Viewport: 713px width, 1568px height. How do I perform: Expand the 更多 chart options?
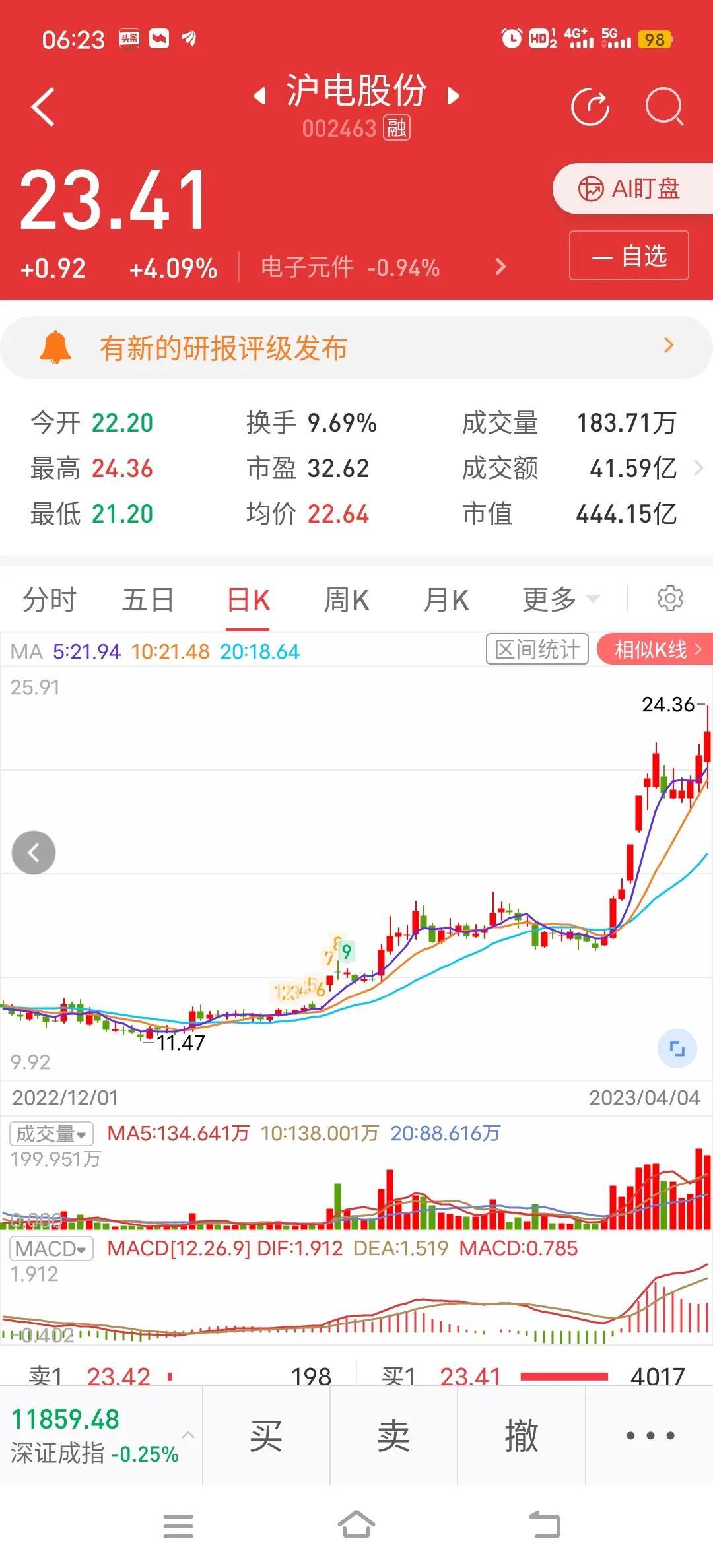coord(561,600)
